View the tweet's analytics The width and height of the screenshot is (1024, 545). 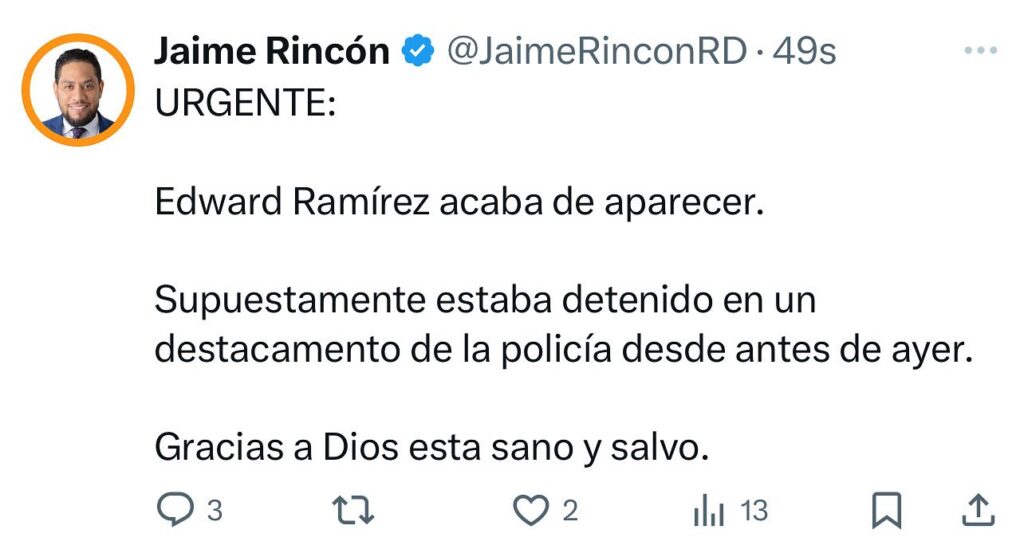710,512
